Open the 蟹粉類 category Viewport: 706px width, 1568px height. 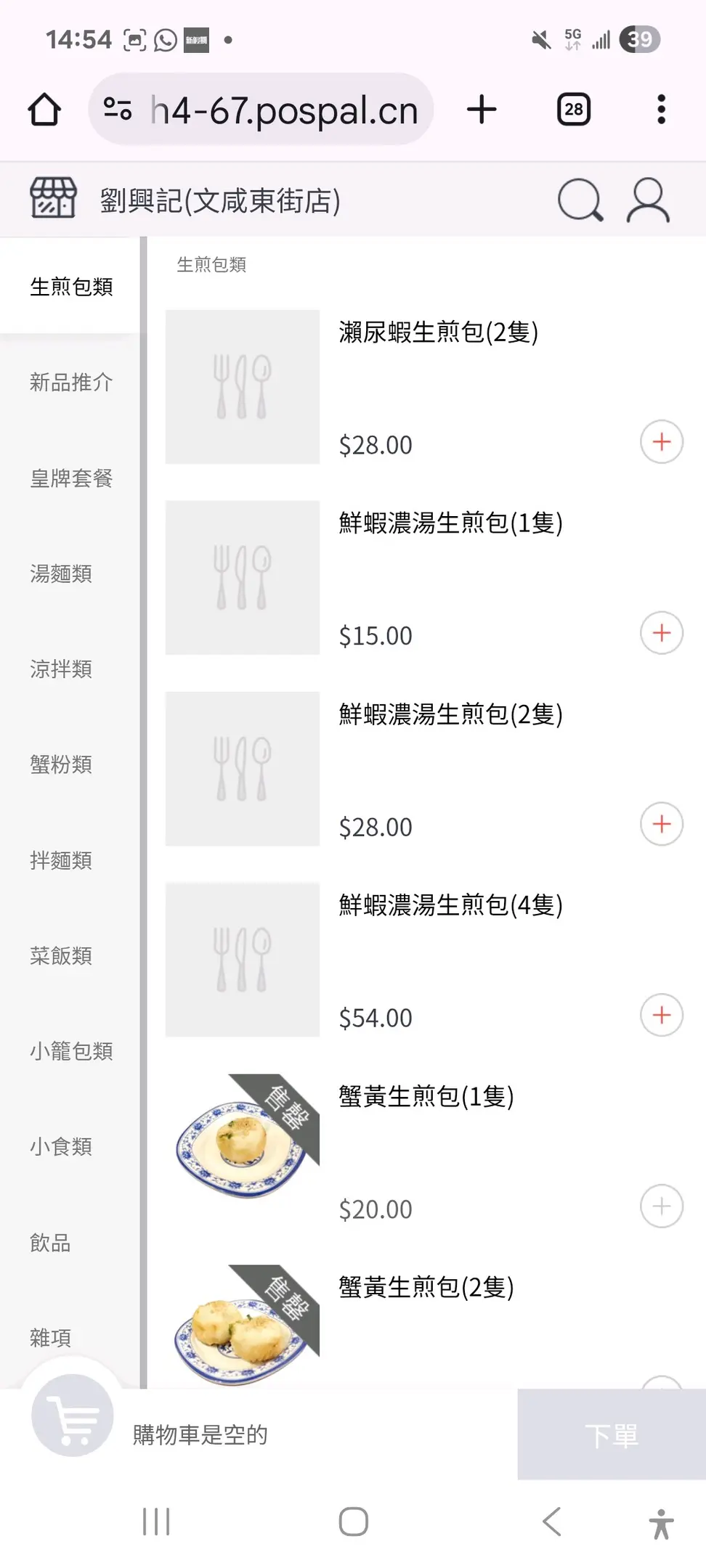[61, 764]
